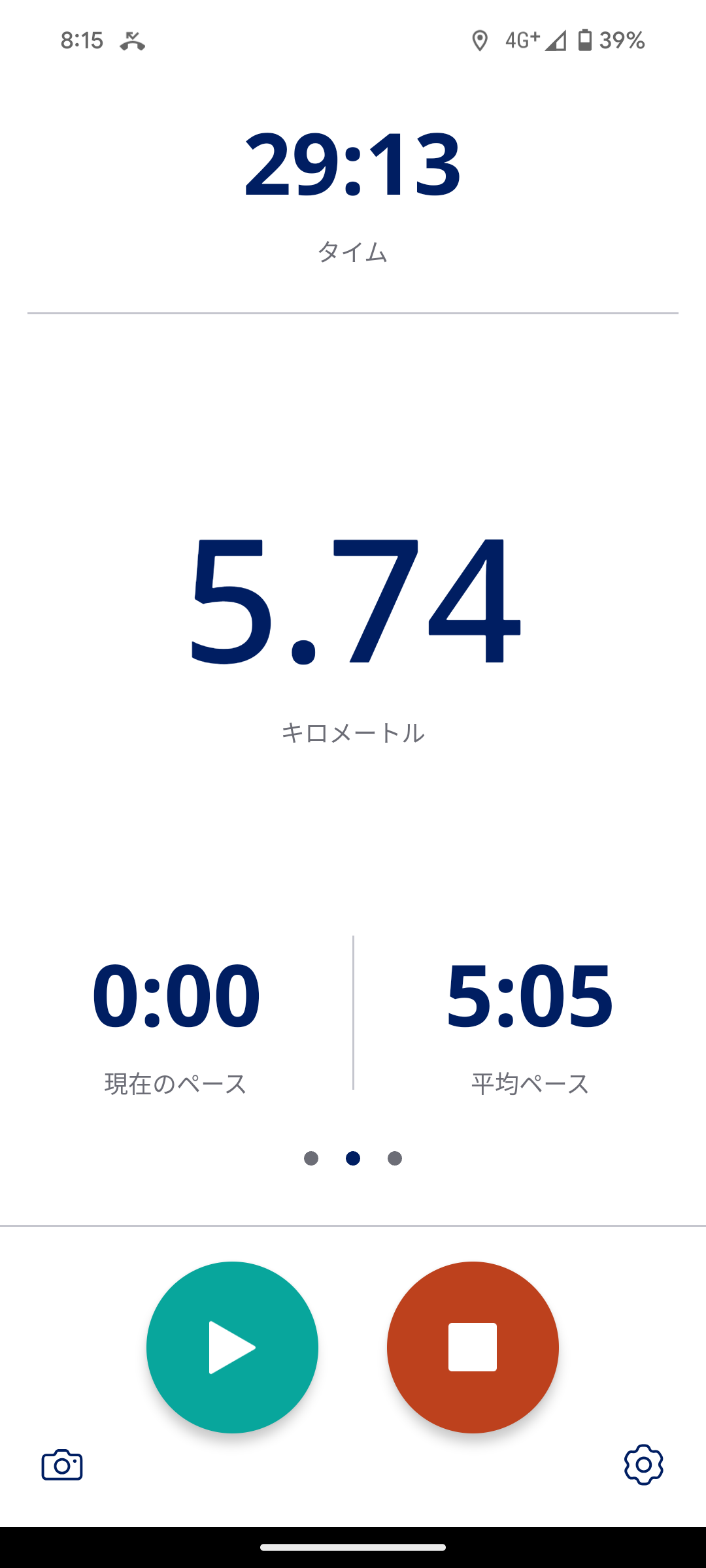The width and height of the screenshot is (706, 1568).
Task: Open the camera to take a photo
Action: click(x=62, y=1465)
